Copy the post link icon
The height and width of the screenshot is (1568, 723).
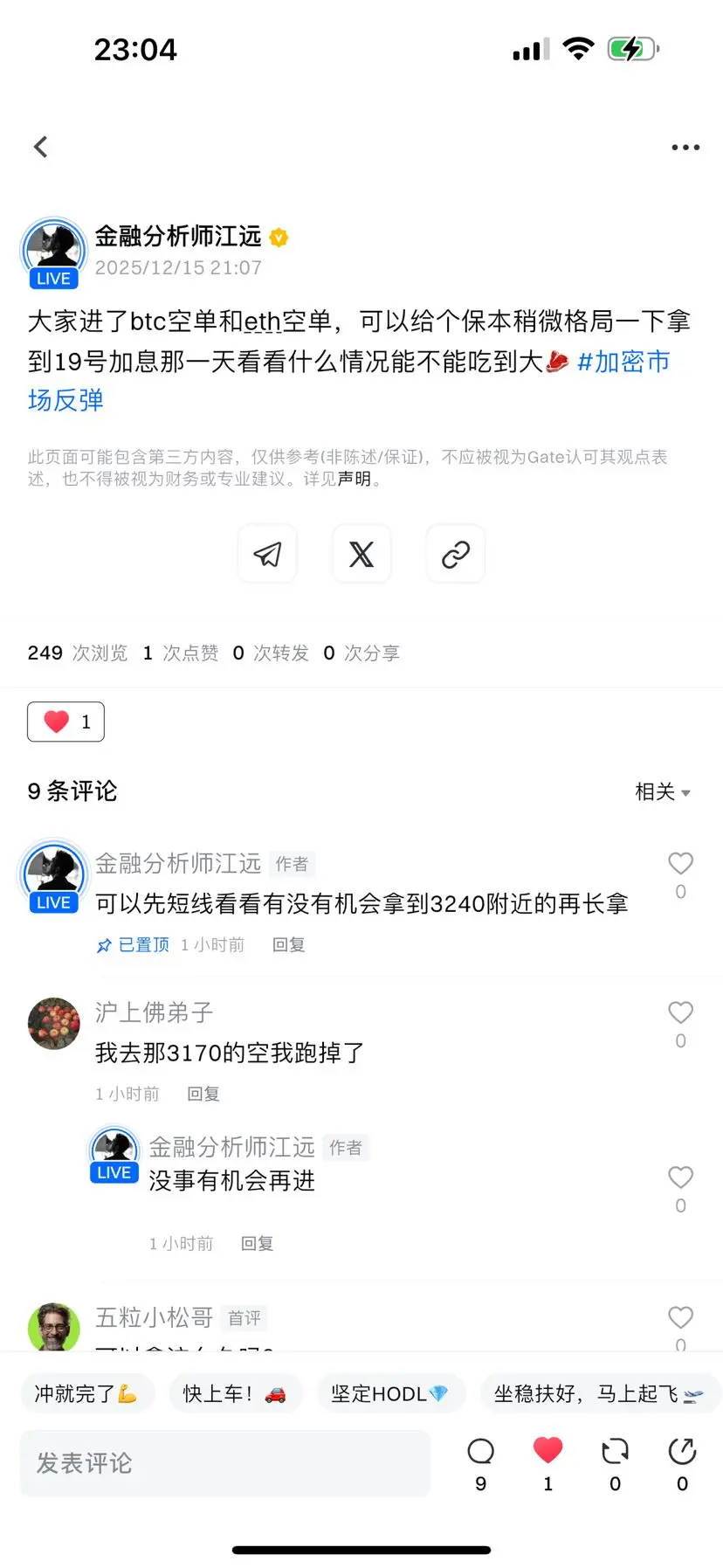[x=455, y=553]
